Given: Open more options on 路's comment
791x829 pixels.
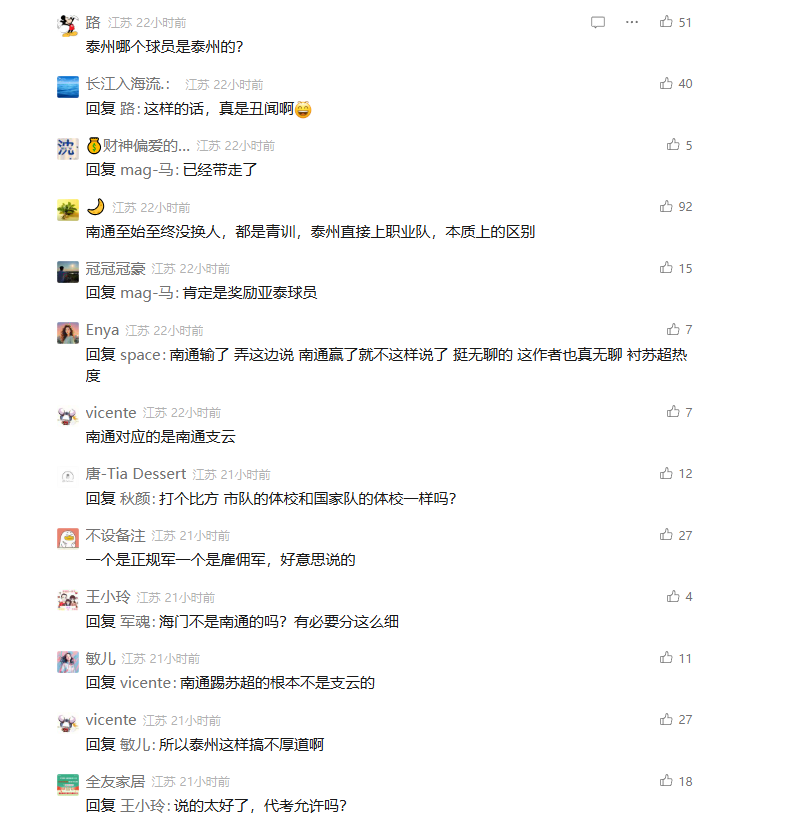Looking at the screenshot, I should (632, 22).
